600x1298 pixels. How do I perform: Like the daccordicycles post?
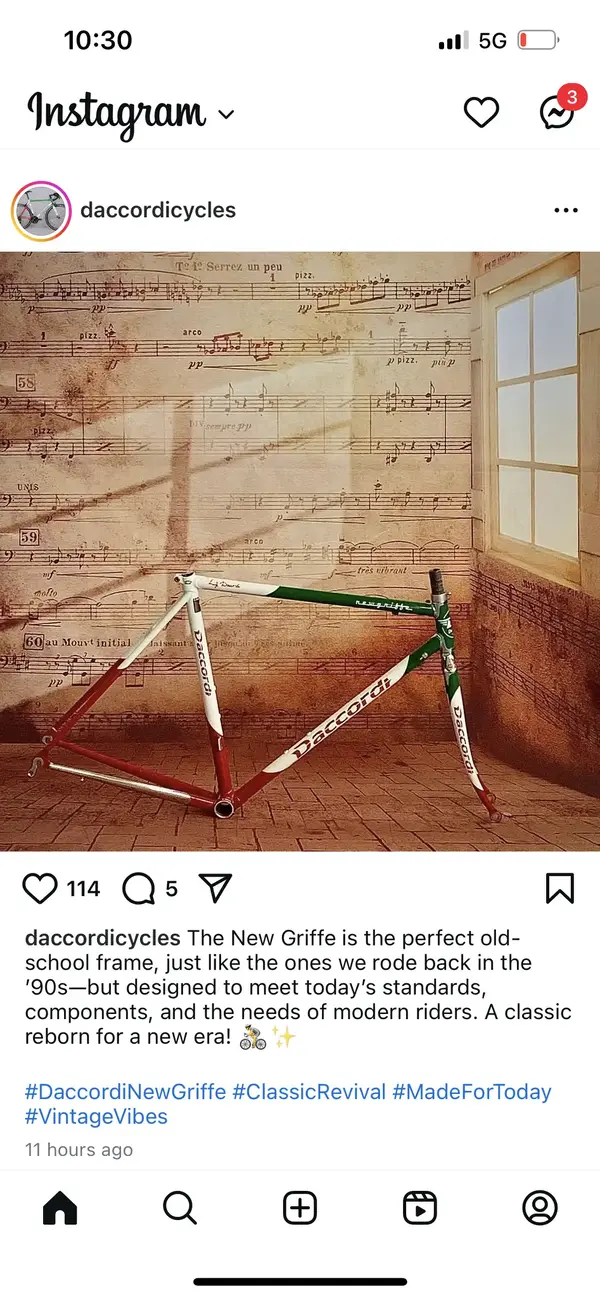tap(40, 888)
